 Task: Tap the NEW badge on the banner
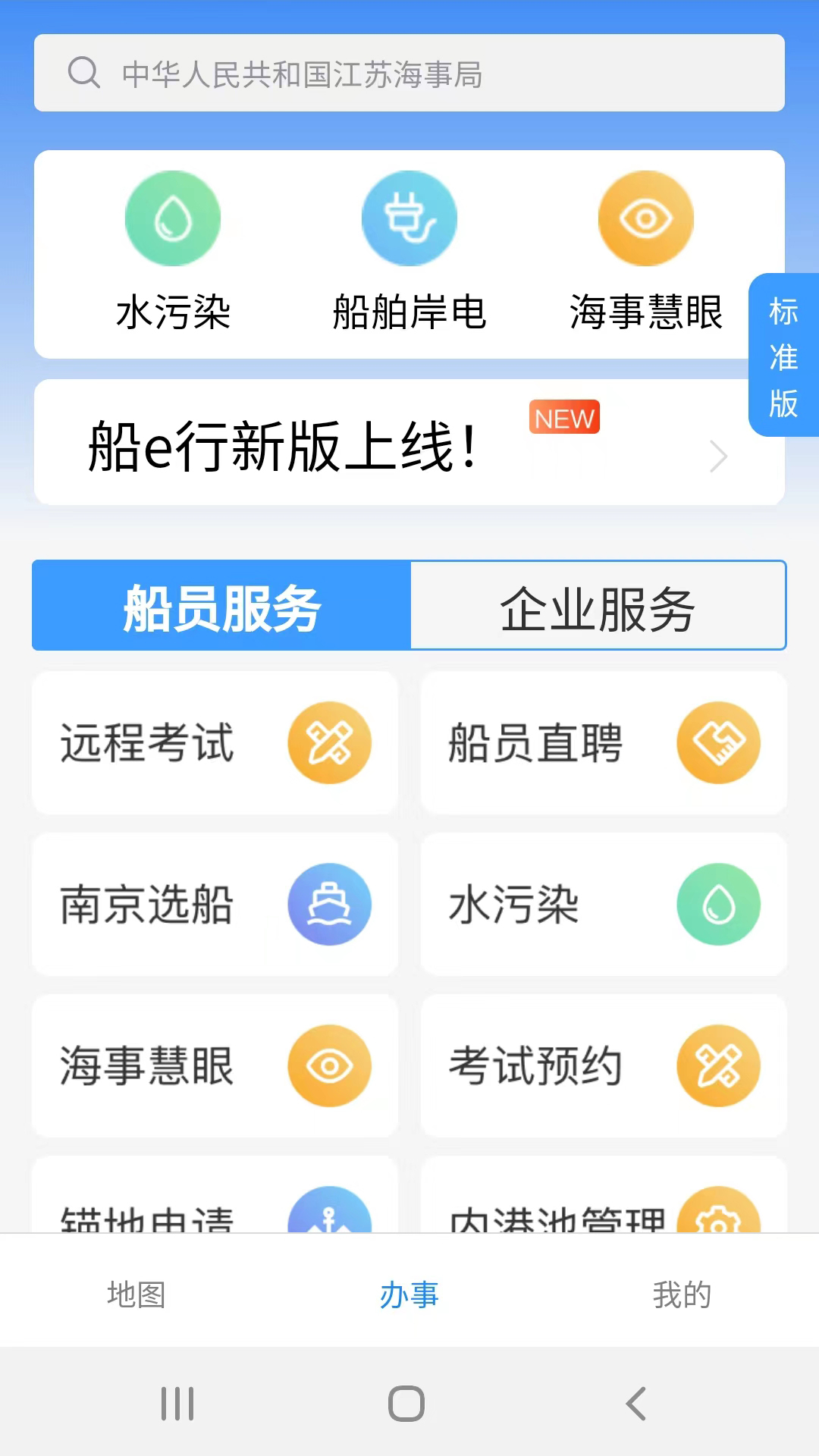coord(563,418)
